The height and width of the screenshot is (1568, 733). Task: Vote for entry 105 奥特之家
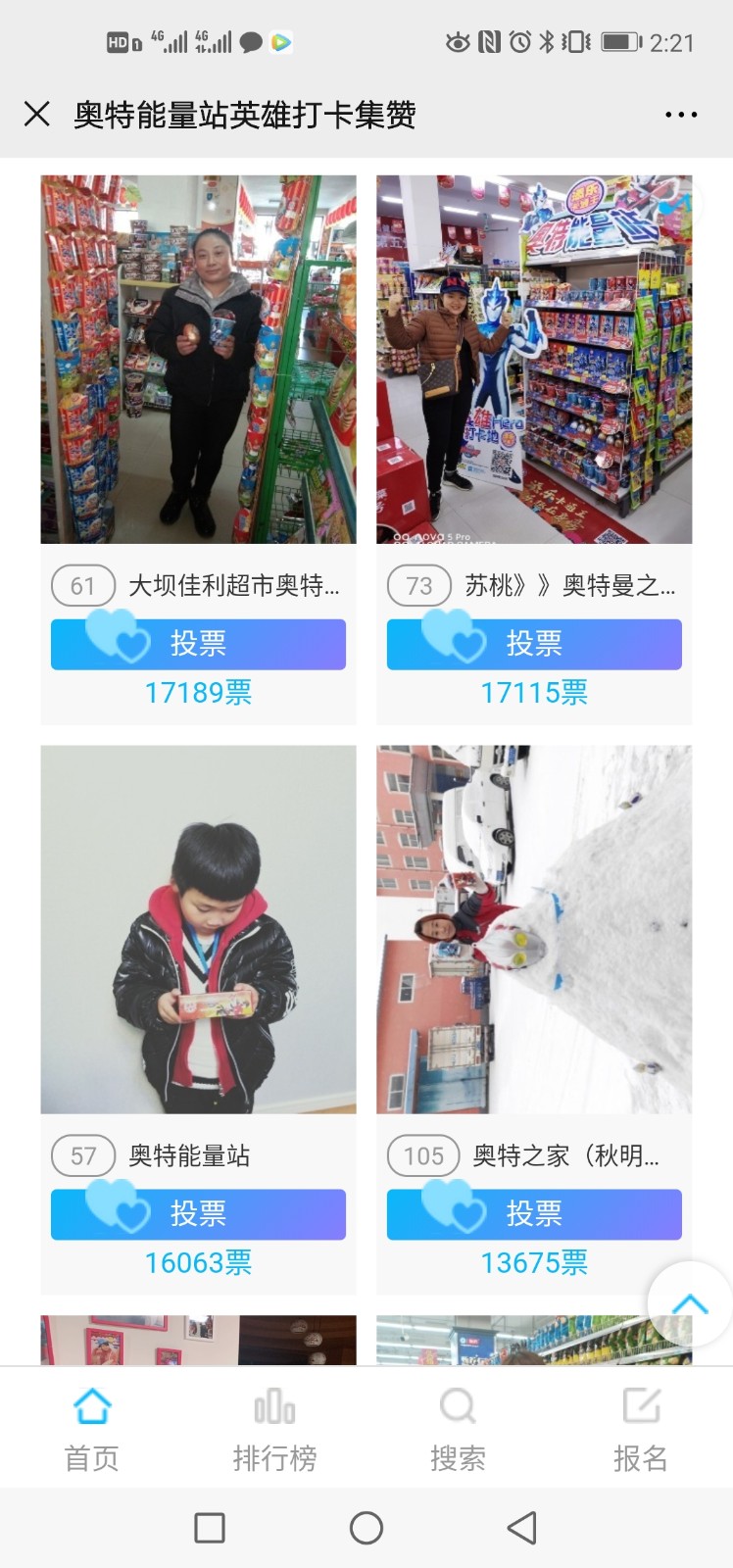[534, 1214]
